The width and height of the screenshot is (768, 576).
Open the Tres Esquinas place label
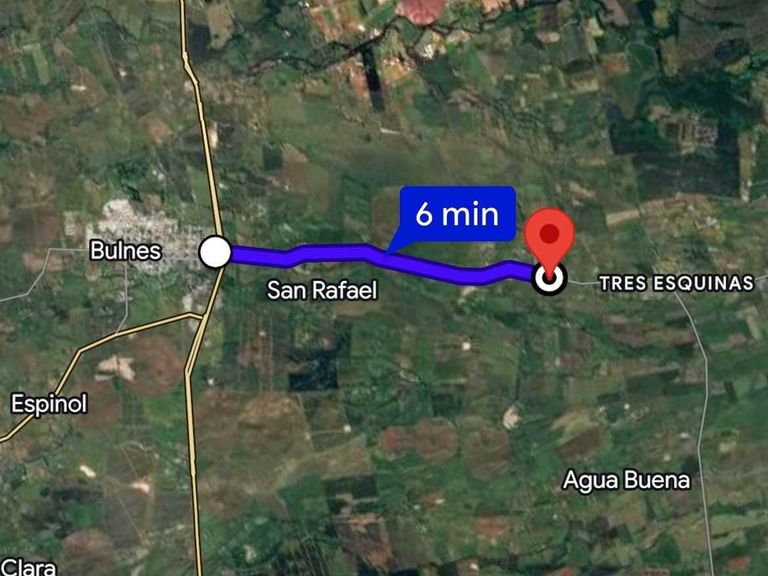(x=676, y=284)
